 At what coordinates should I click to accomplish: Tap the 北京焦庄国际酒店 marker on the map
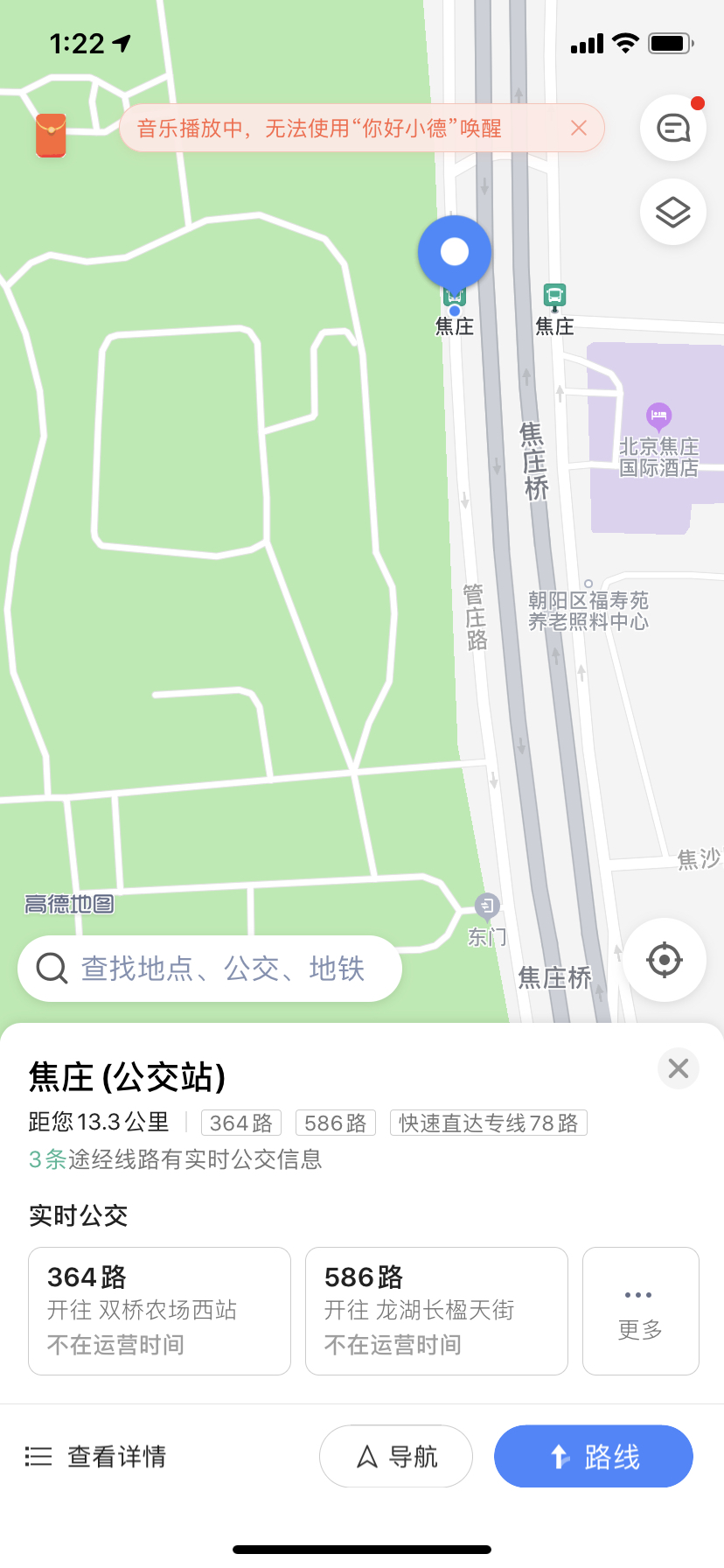click(x=658, y=416)
